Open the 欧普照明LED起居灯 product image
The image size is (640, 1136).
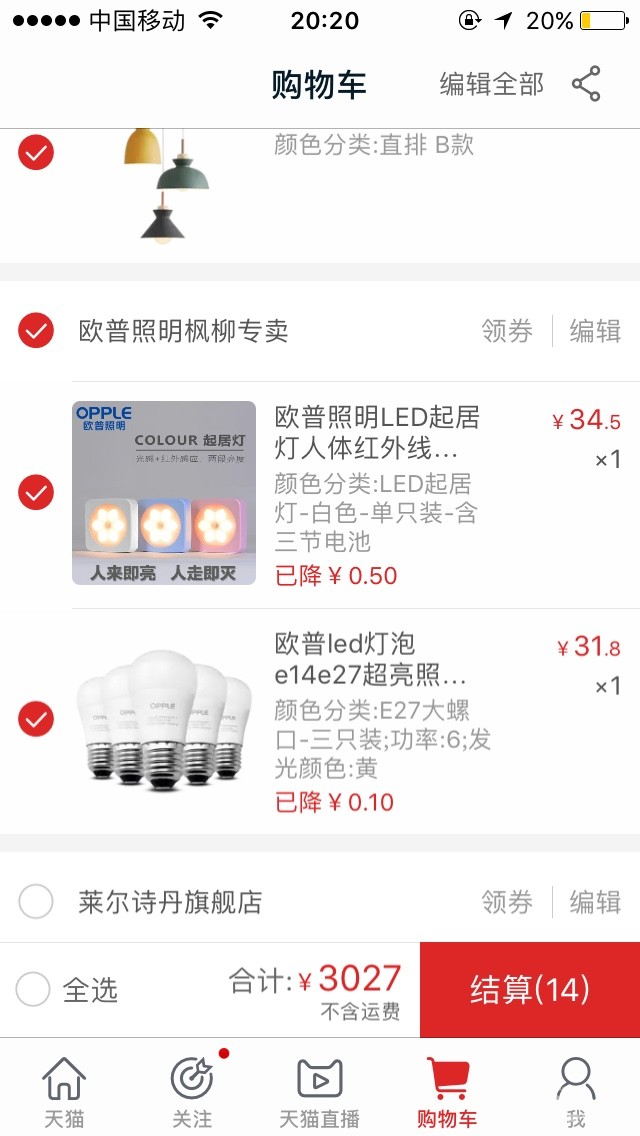click(164, 493)
